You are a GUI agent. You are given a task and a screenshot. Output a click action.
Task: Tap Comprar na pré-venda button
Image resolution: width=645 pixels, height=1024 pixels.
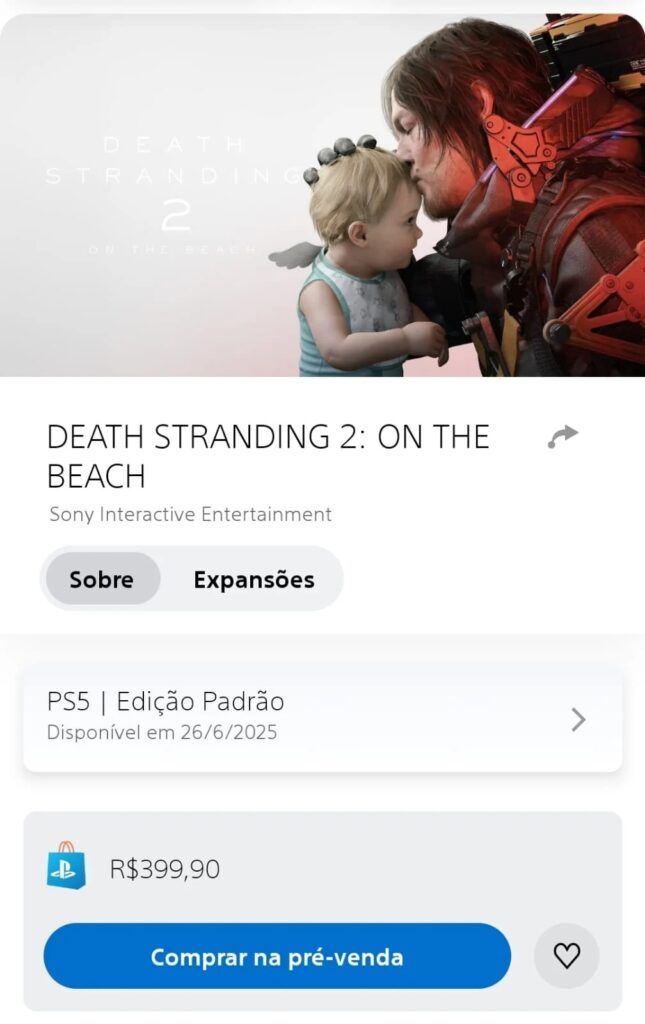(277, 956)
